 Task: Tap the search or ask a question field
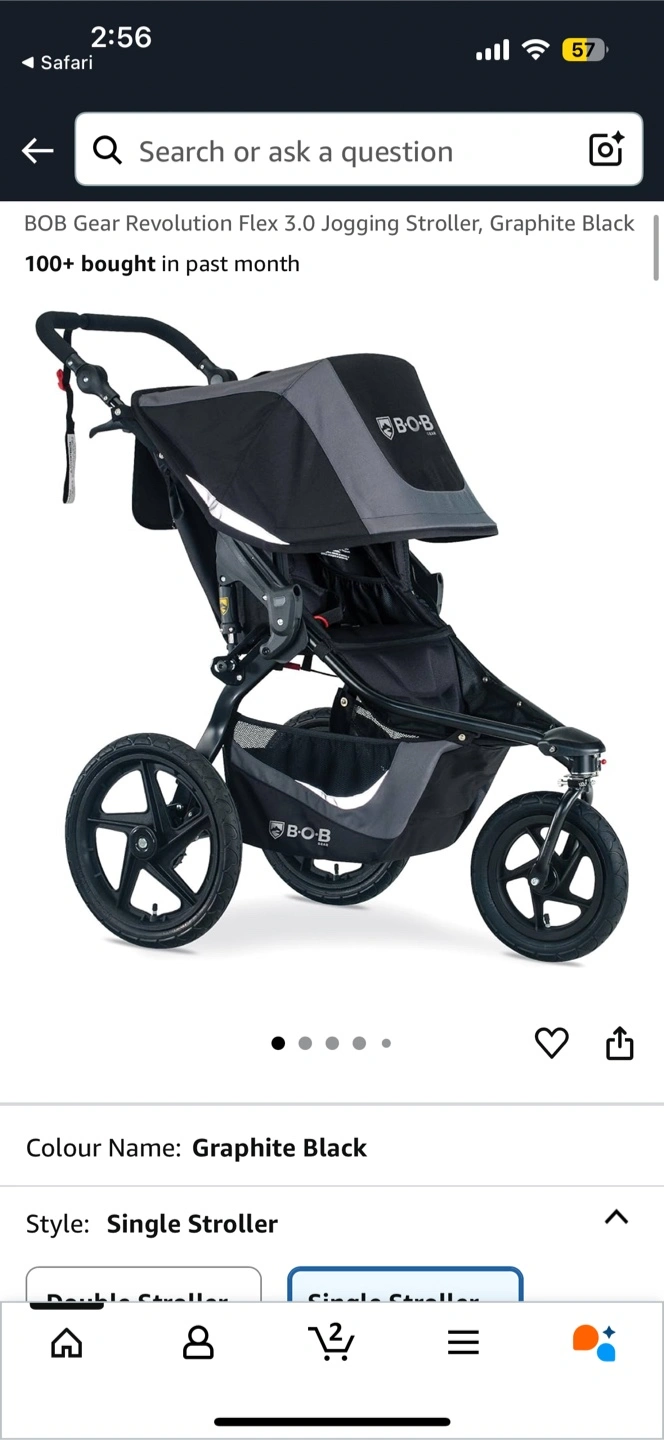359,150
